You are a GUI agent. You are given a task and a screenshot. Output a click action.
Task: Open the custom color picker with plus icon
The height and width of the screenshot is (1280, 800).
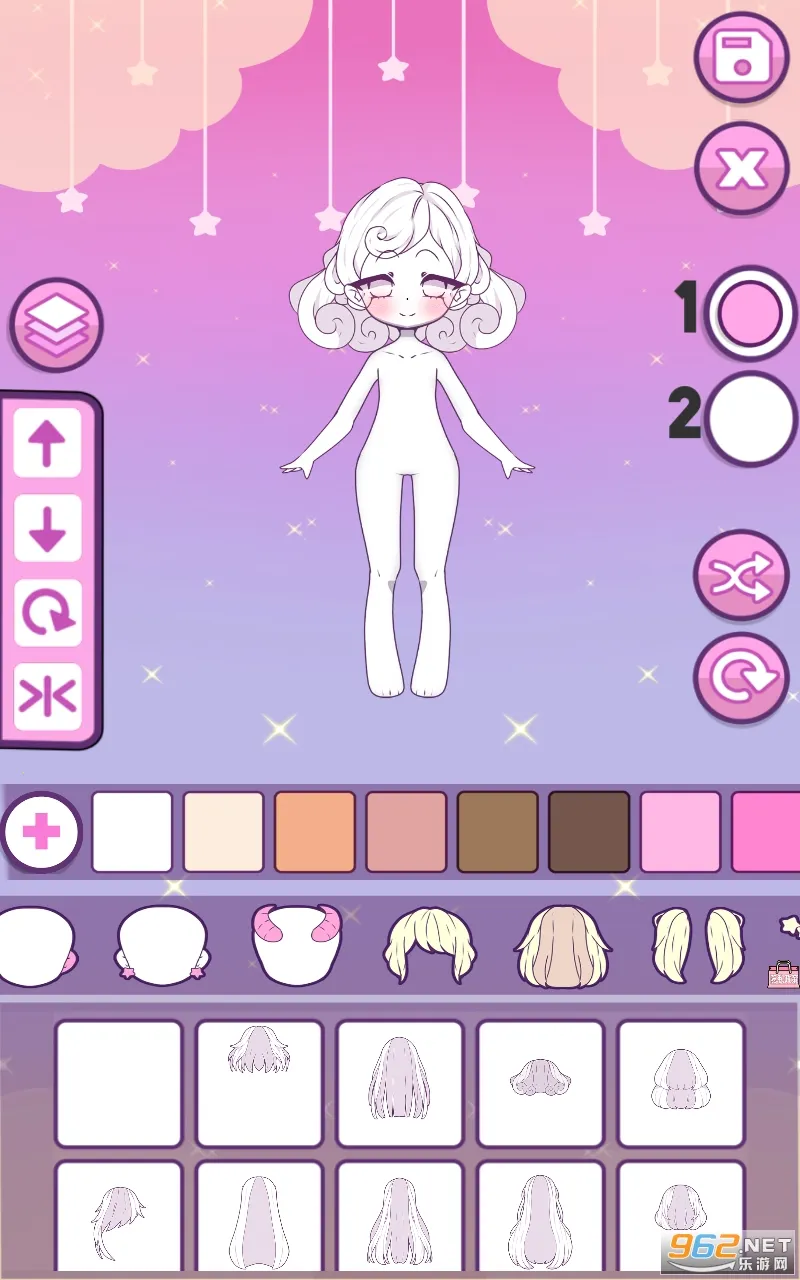[41, 832]
